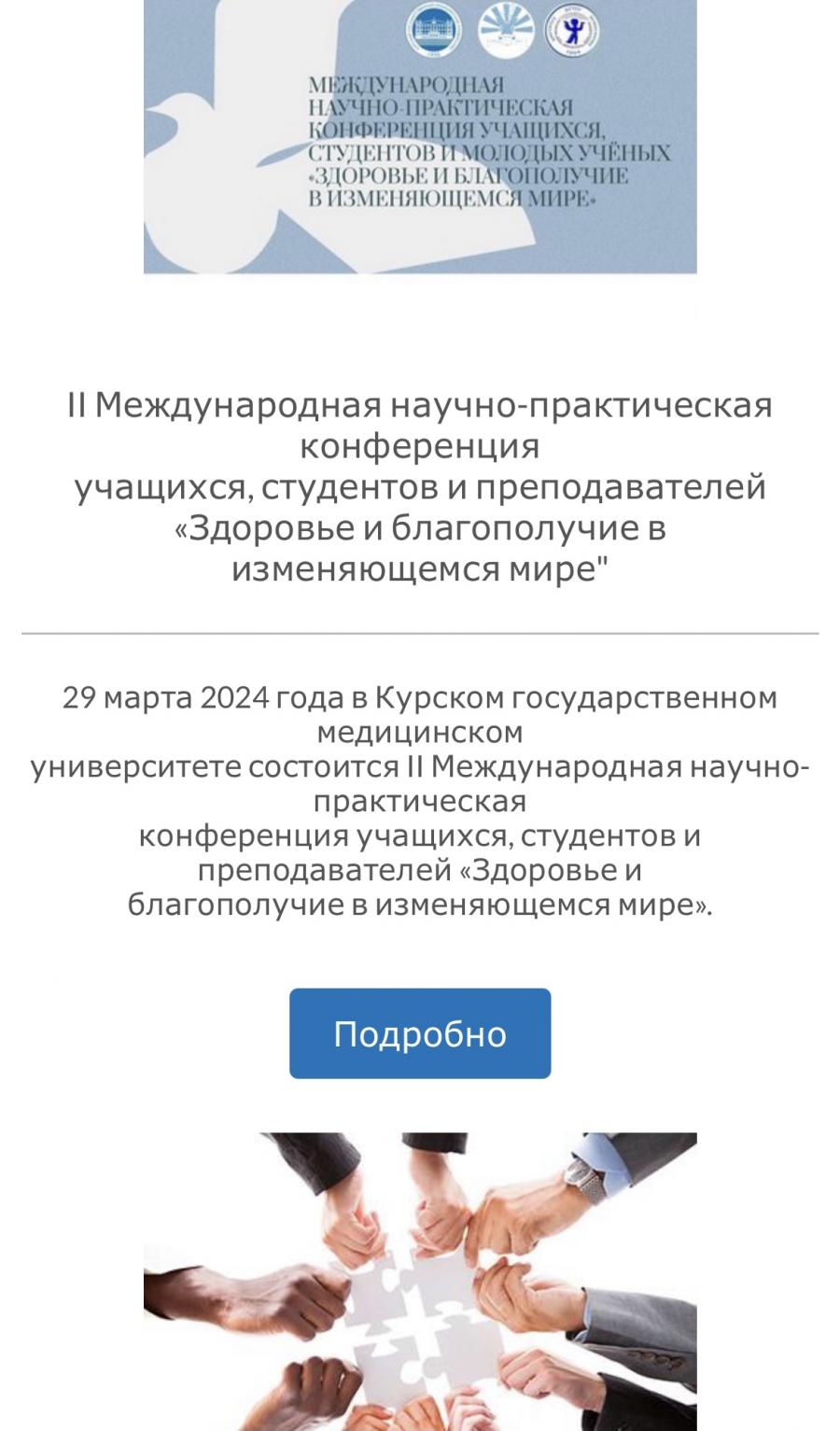Open the puzzle hands image card
Screen dimensions: 840x1431
(x=420, y=1282)
